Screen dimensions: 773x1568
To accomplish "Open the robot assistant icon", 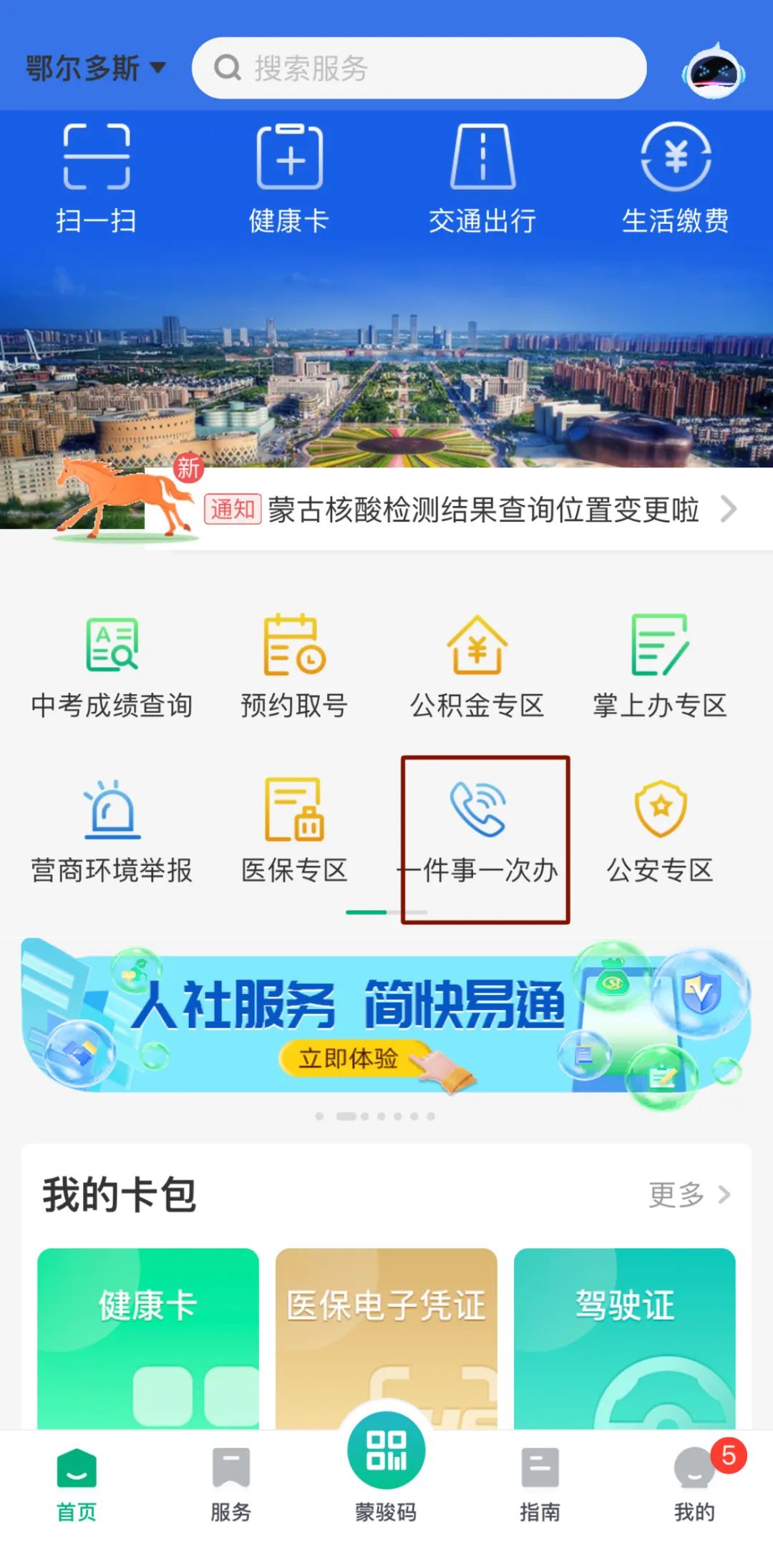I will 713,70.
